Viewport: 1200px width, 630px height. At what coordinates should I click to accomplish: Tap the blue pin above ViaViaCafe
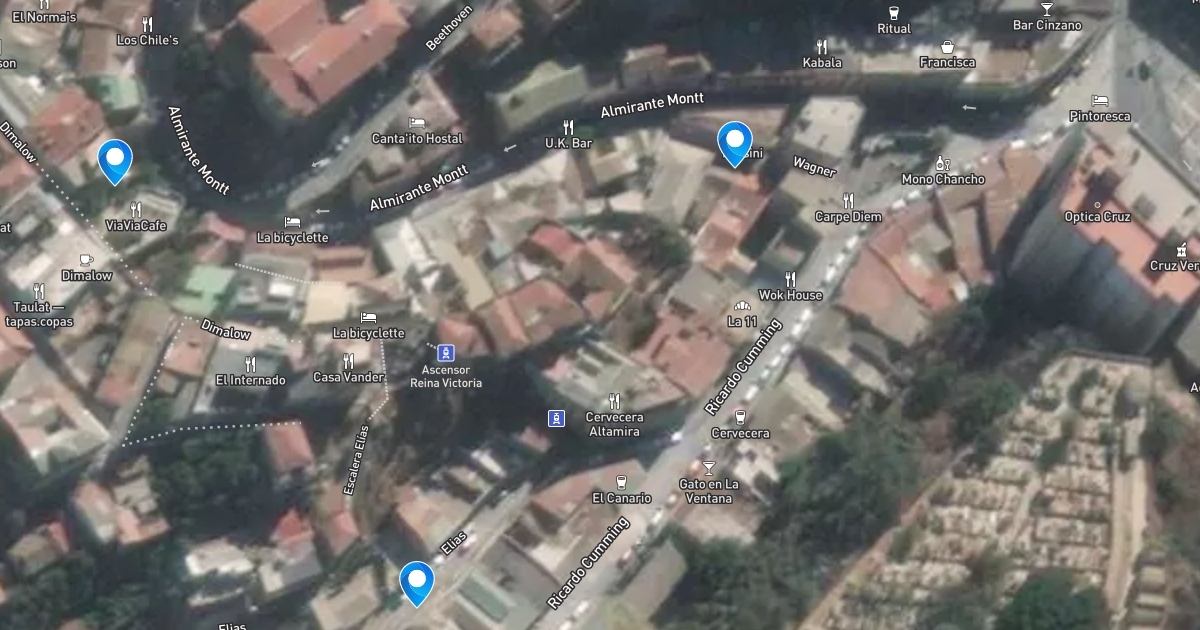pos(115,160)
